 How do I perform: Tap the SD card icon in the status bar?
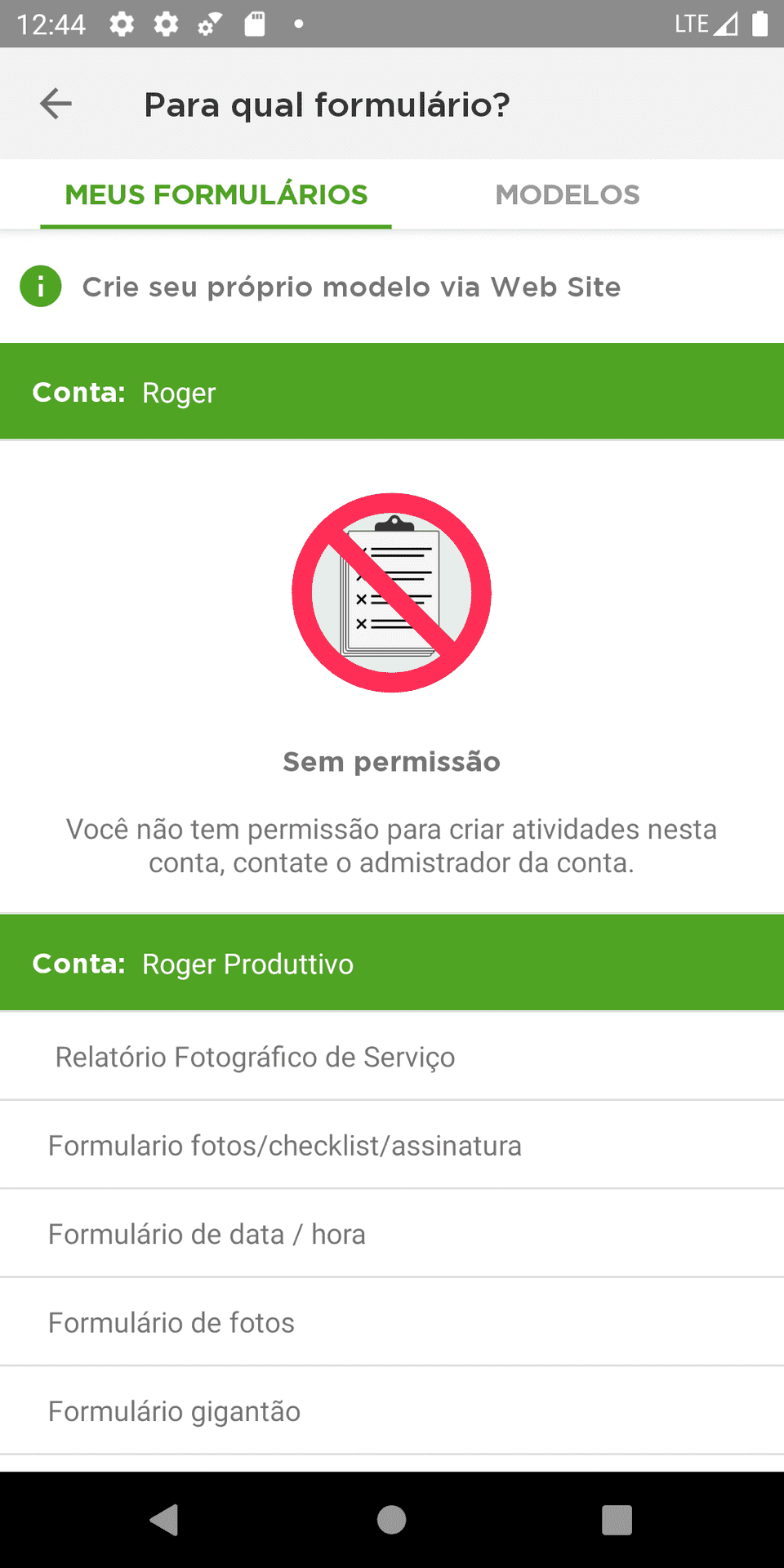254,24
